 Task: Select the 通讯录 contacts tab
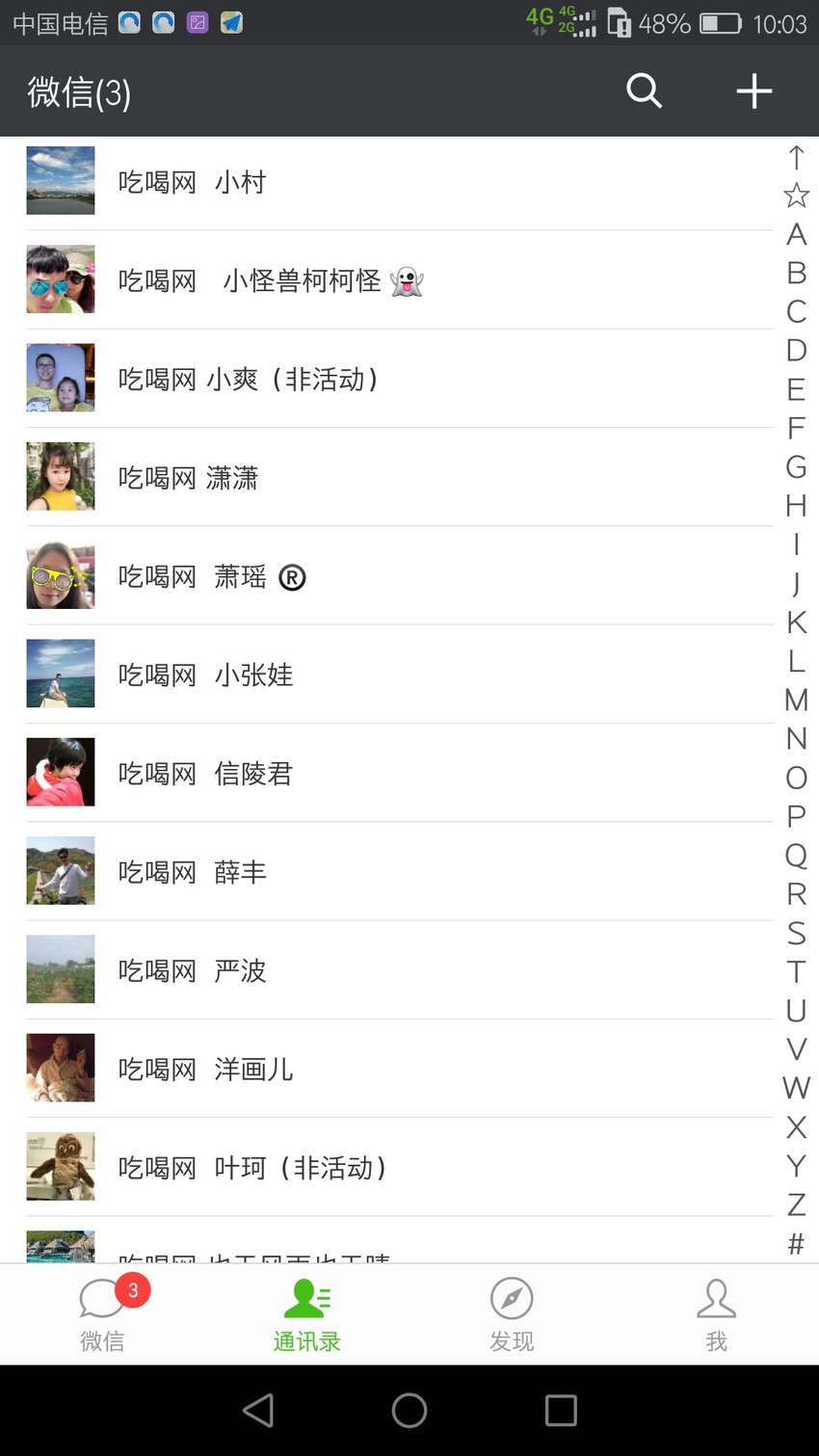click(306, 1314)
